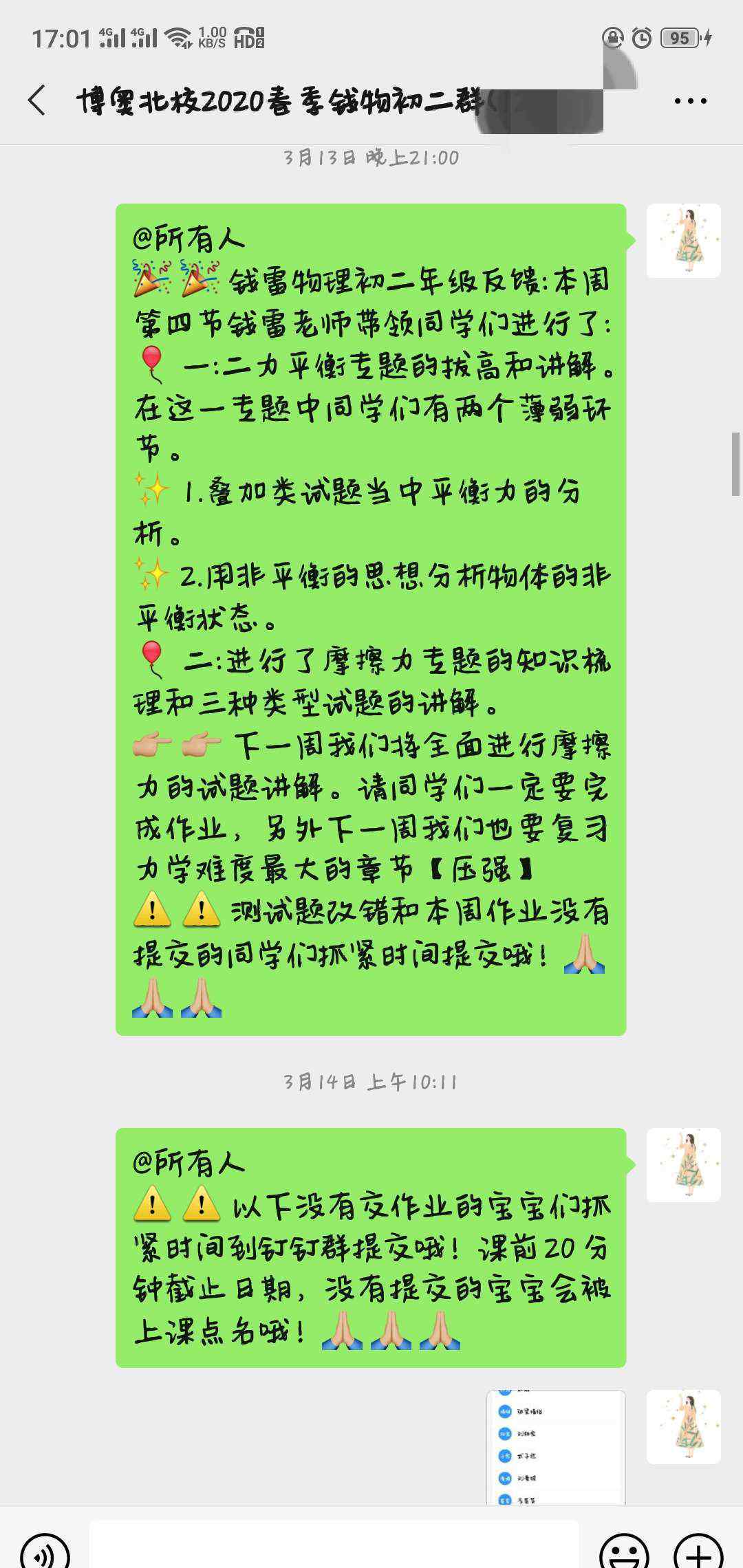Tap sender avatar beside March 13 message
743x1568 pixels.
(684, 241)
